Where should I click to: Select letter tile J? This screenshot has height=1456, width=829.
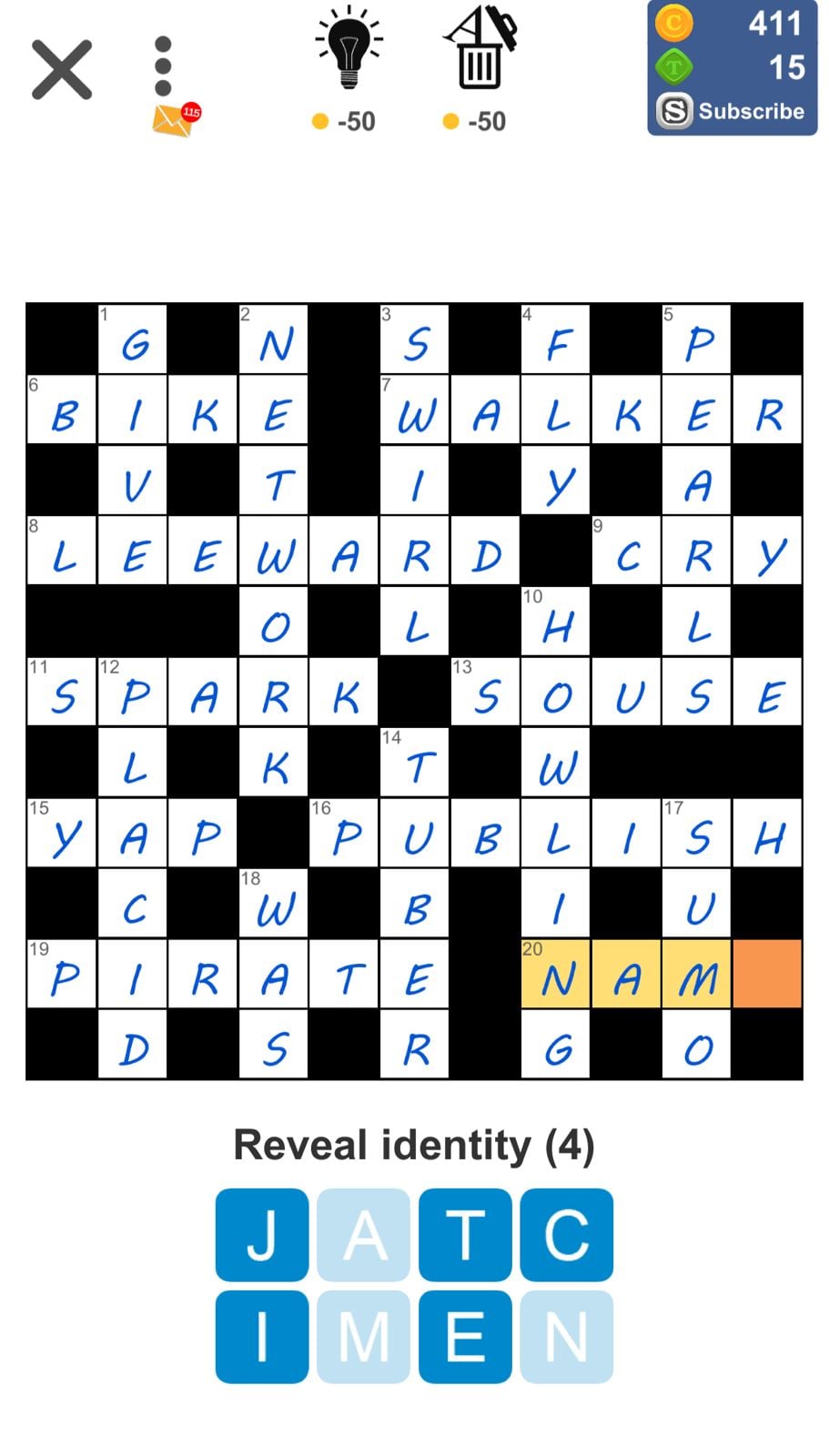(262, 1235)
